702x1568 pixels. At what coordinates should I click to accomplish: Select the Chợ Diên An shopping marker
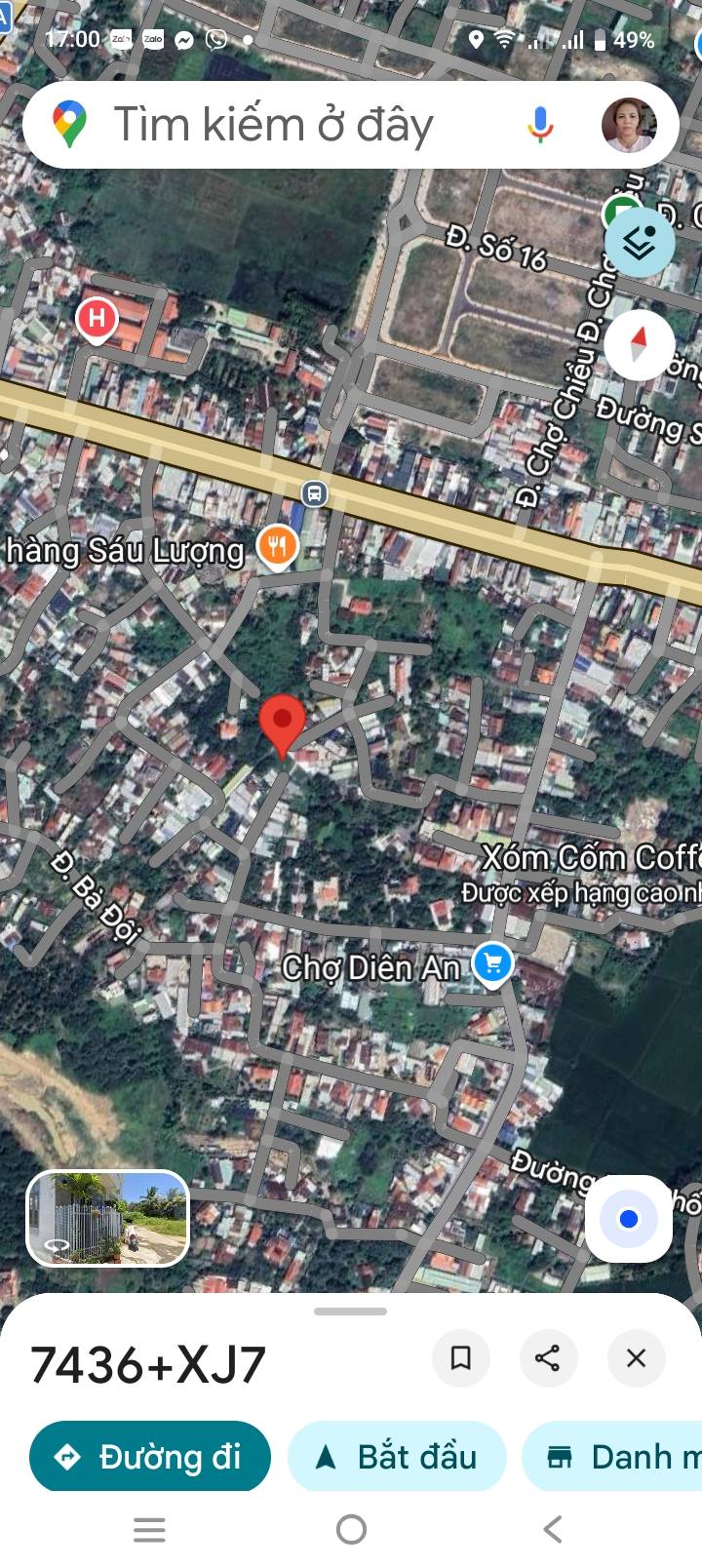[x=492, y=964]
